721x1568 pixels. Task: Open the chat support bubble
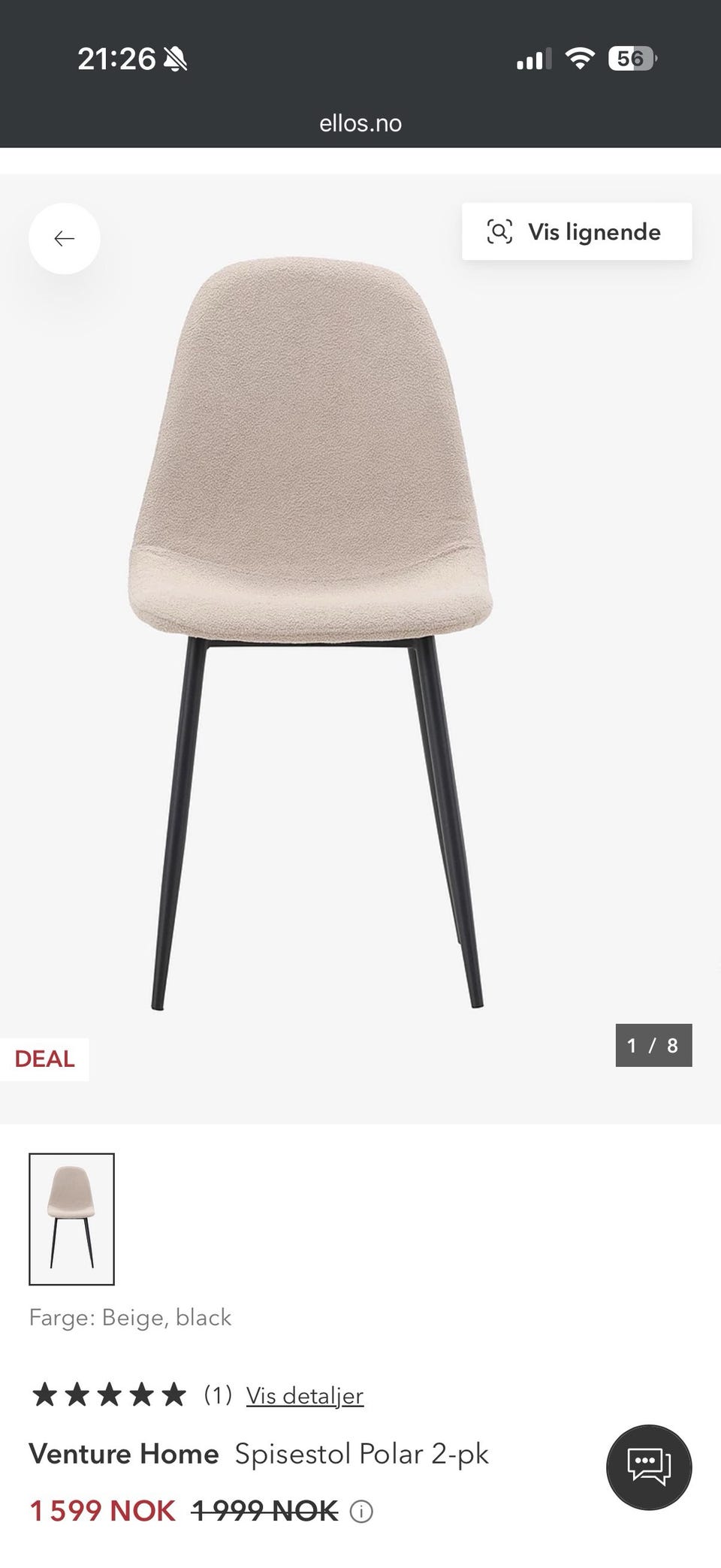click(x=649, y=1467)
